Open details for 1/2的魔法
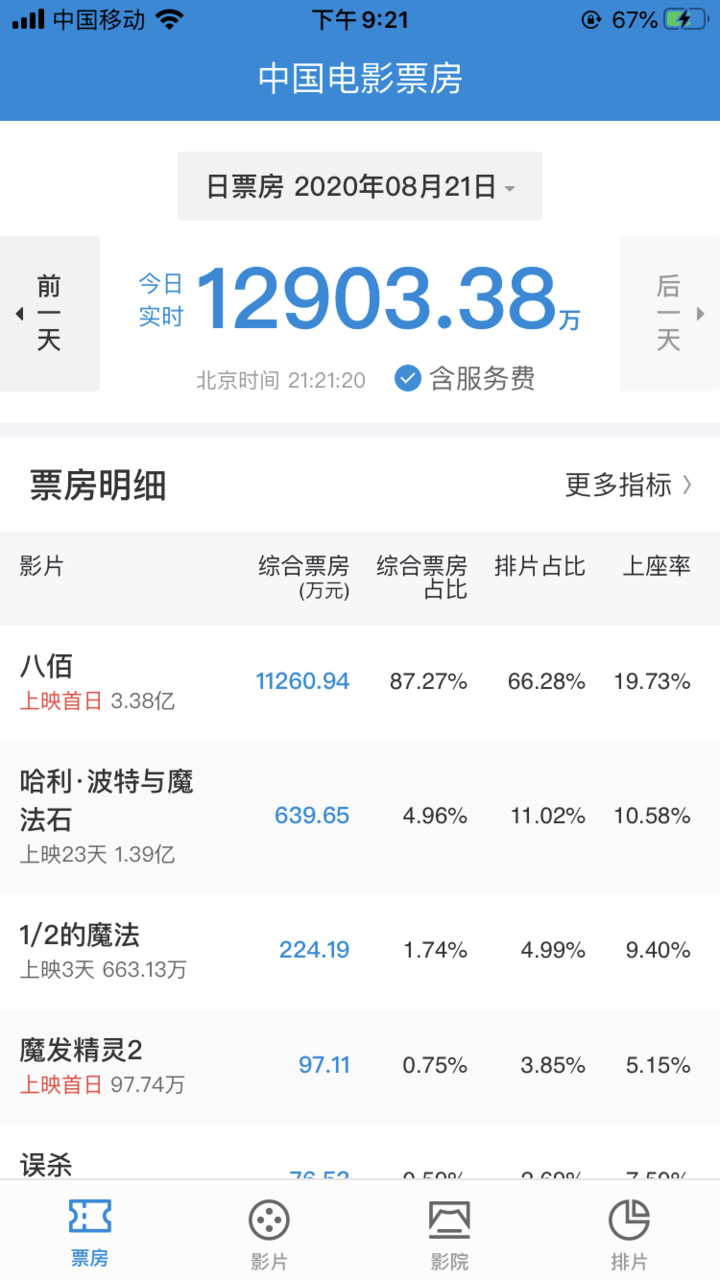 [x=360, y=951]
